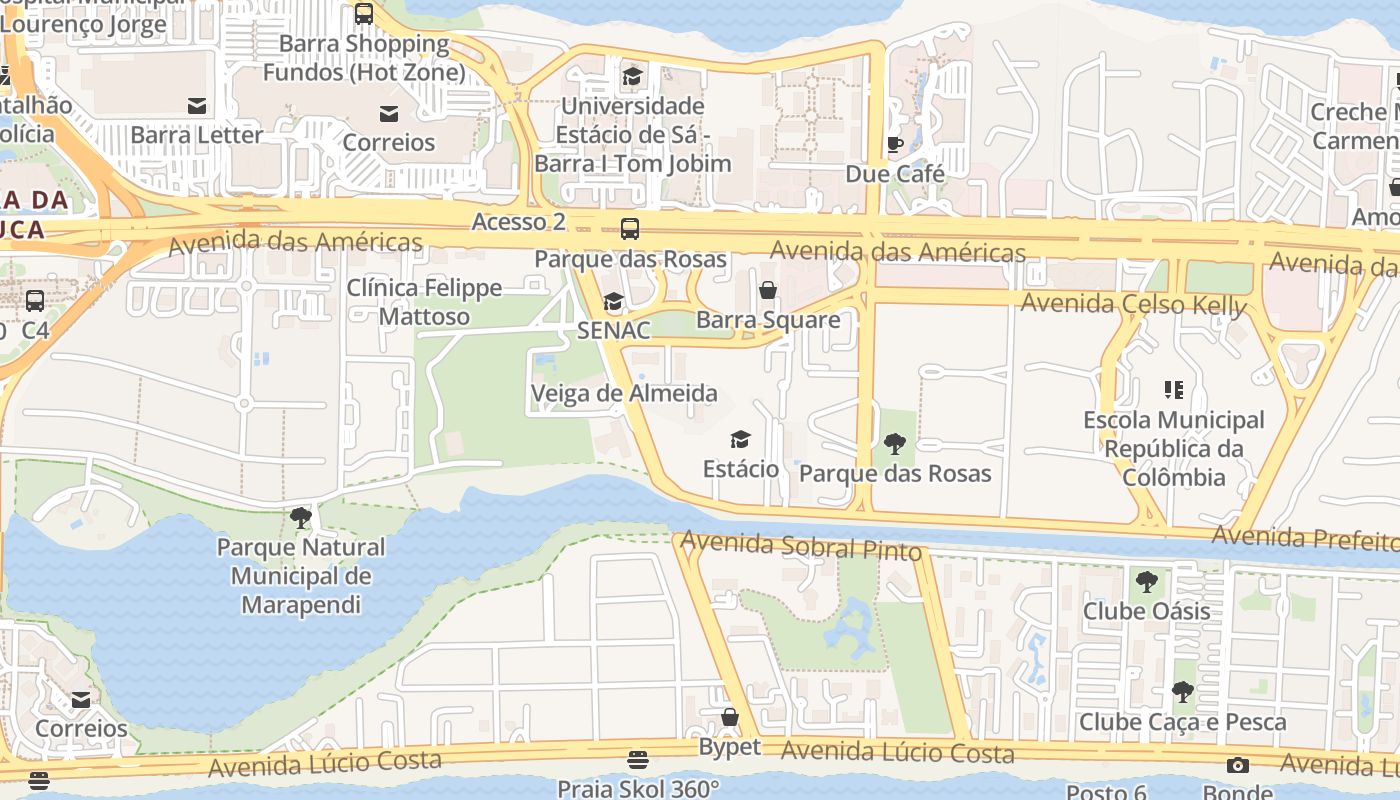1400x800 pixels.
Task: Tap Escola Municipal República da Colômbia marker
Action: click(x=1173, y=390)
